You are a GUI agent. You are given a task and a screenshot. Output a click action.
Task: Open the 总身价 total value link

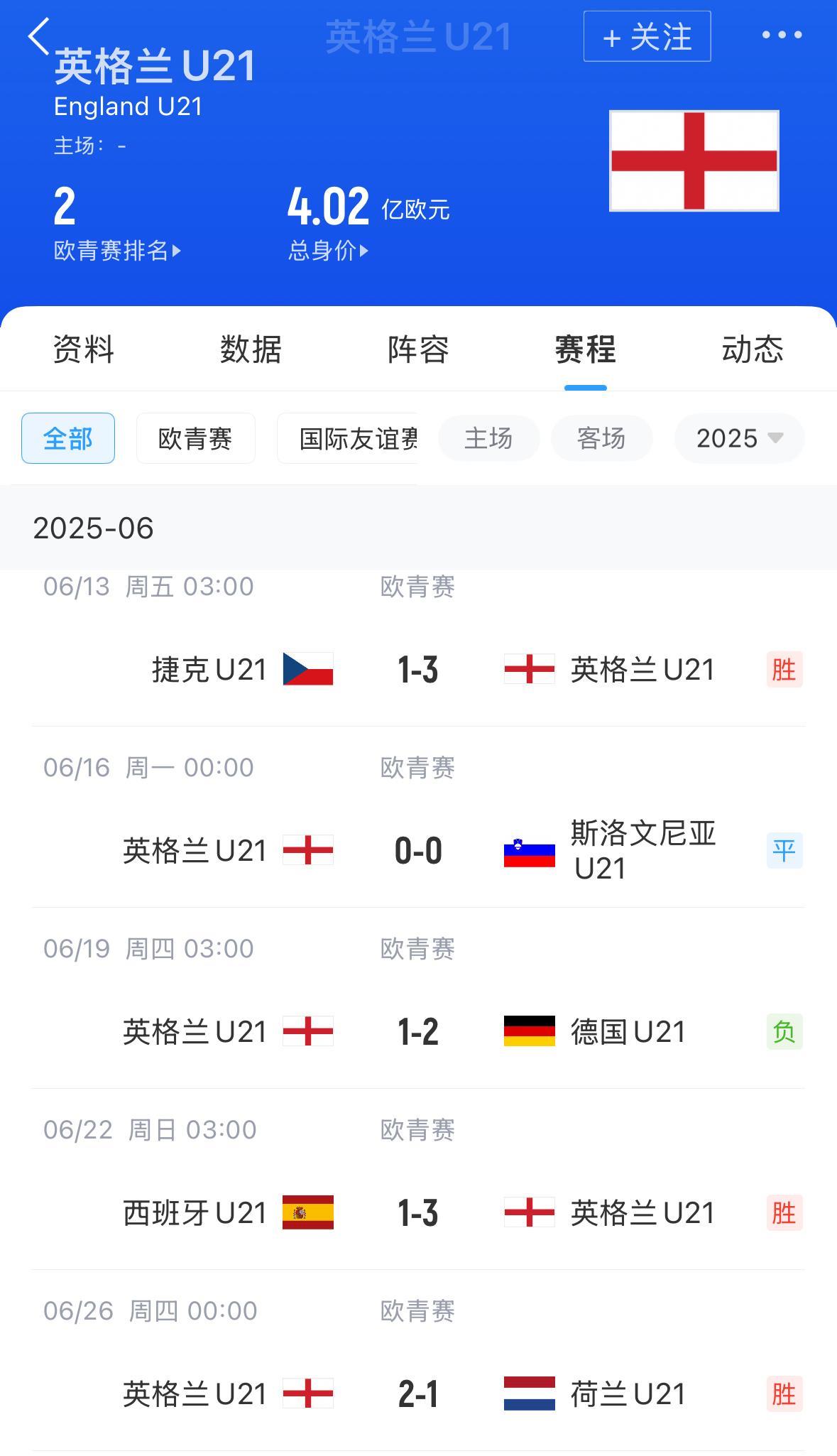pyautogui.click(x=328, y=250)
